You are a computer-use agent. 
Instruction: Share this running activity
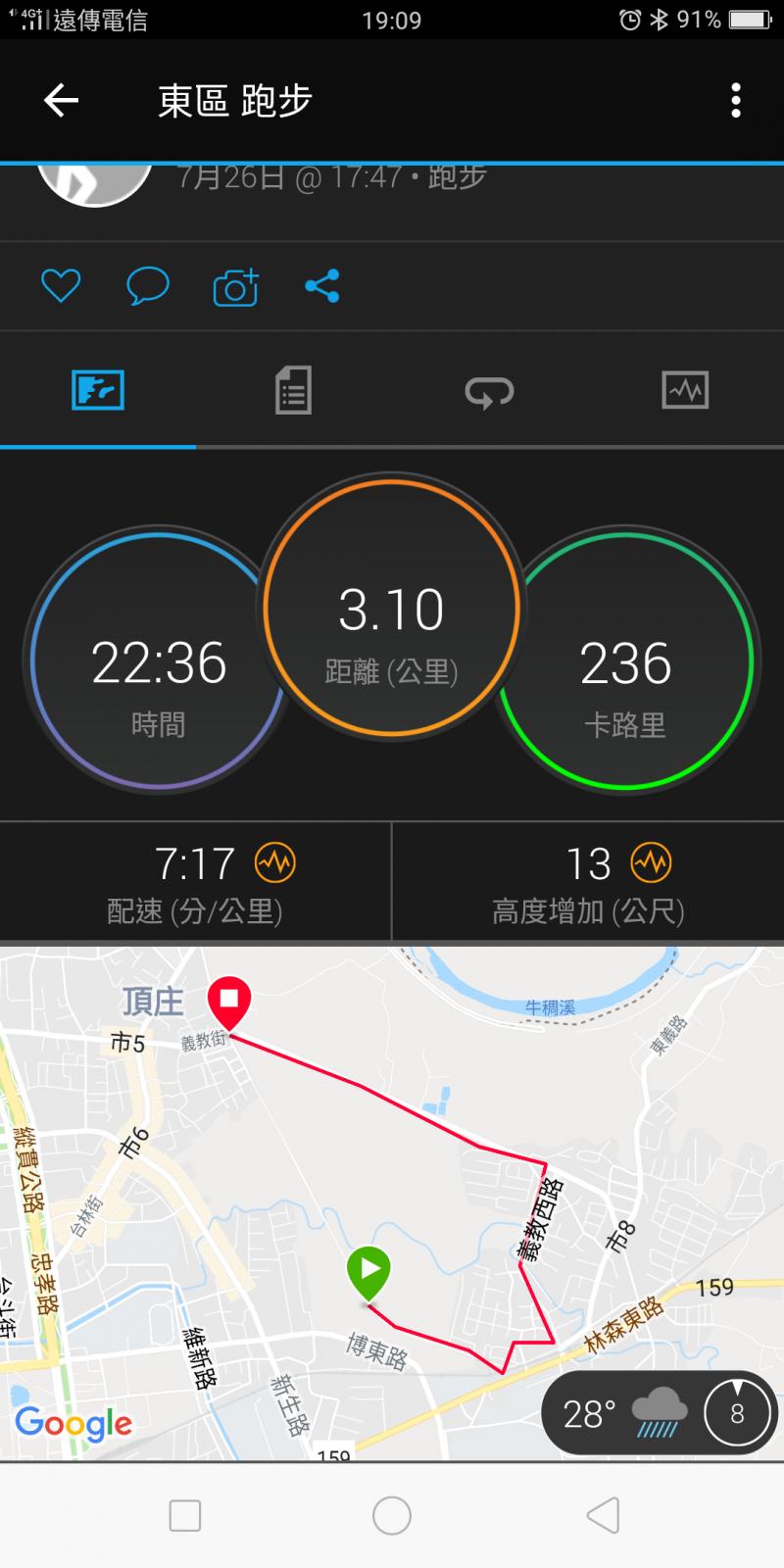(322, 286)
